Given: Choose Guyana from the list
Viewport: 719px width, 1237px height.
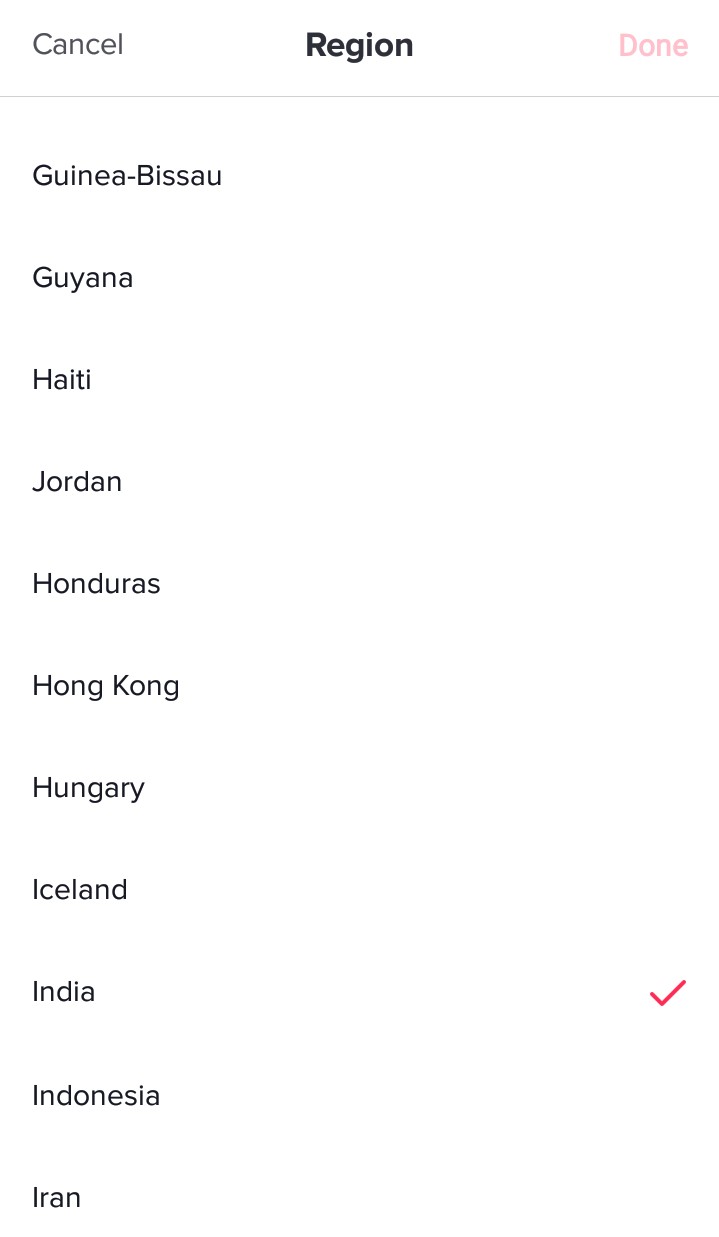Looking at the screenshot, I should click(83, 278).
